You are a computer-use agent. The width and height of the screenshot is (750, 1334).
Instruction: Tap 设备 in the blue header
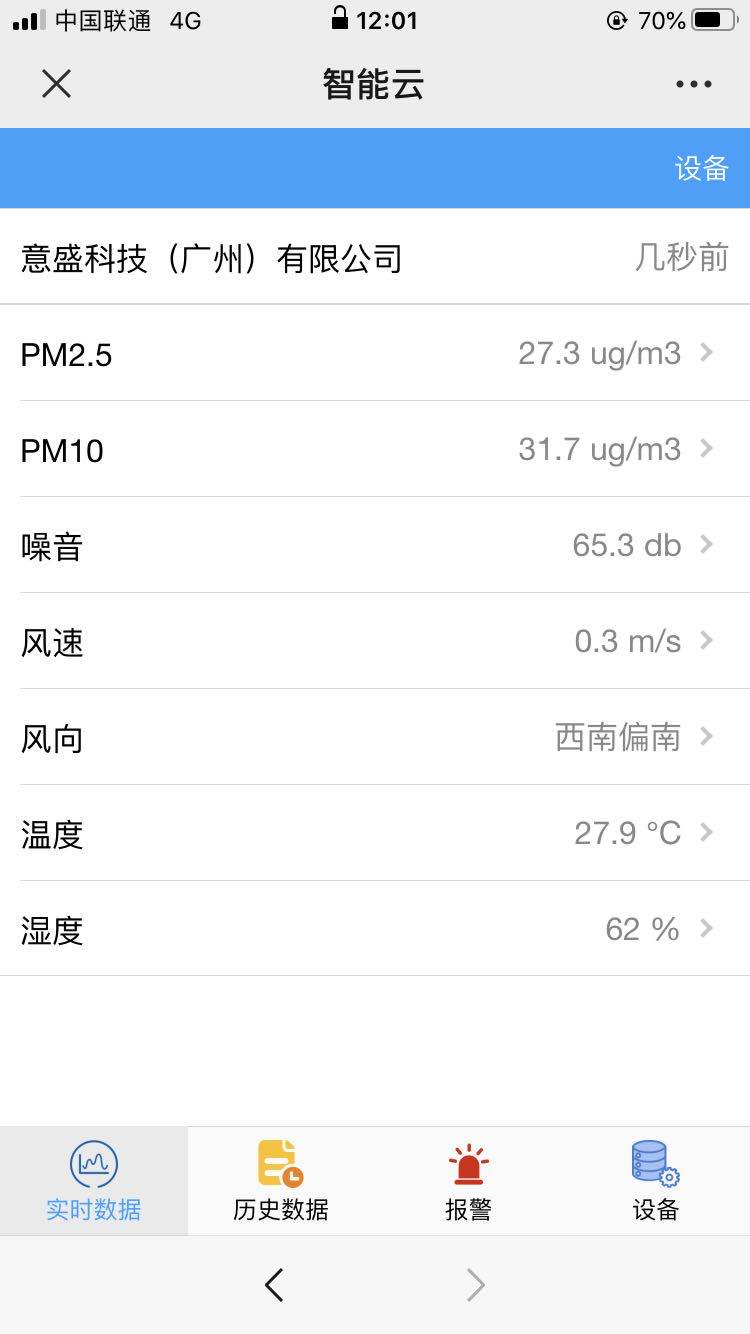click(x=701, y=168)
